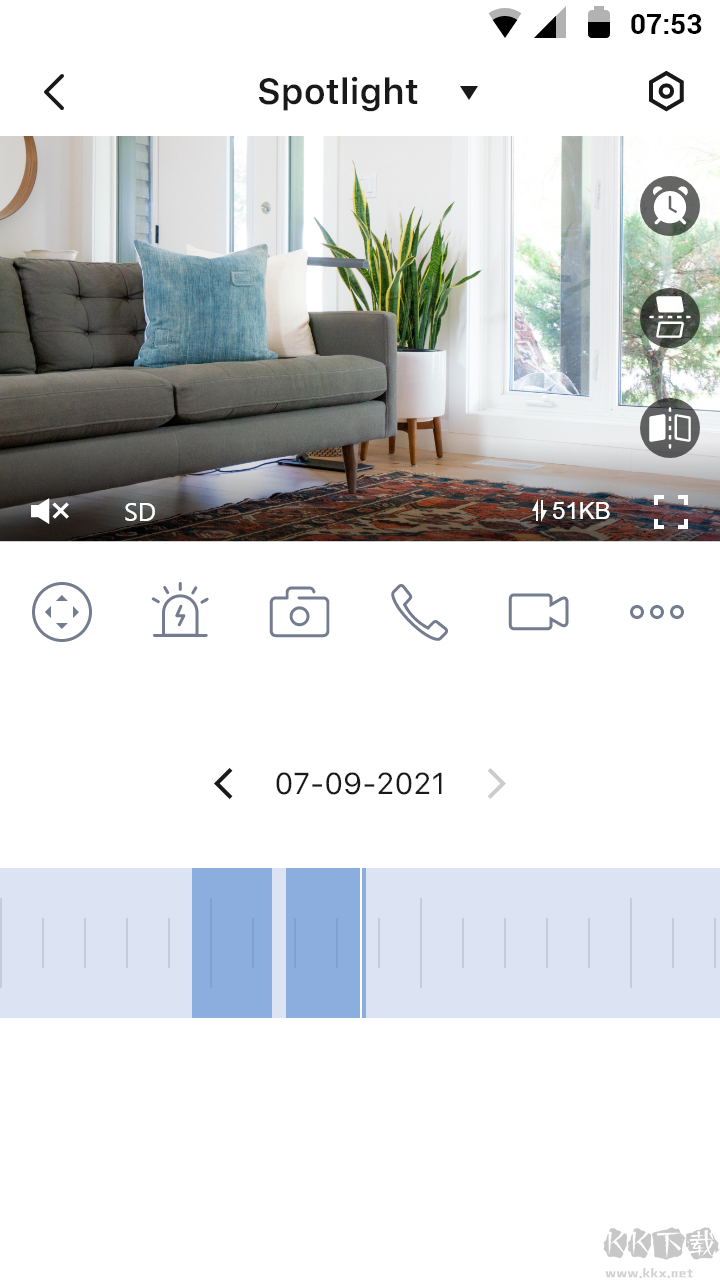Change SD video quality
The height and width of the screenshot is (1280, 720).
tap(140, 513)
